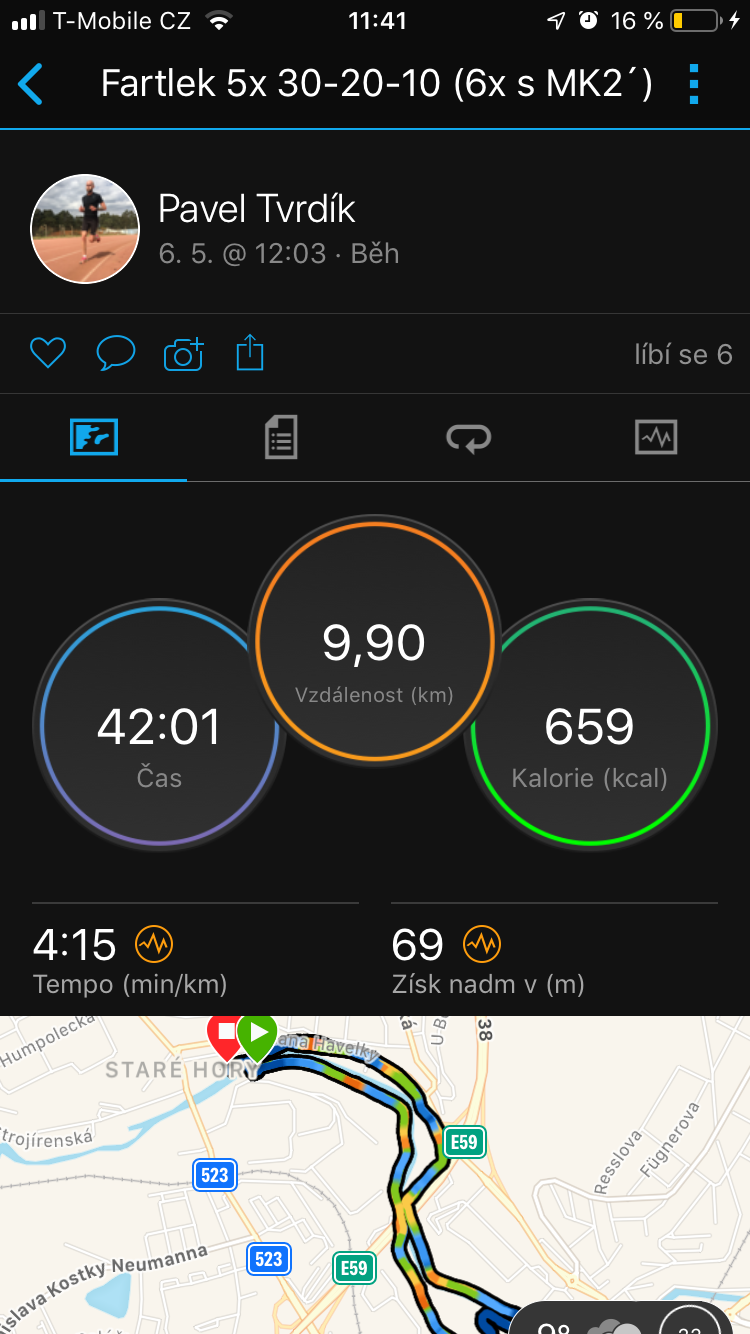View who liked via "líbí se 6"
This screenshot has width=750, height=1334.
(683, 354)
